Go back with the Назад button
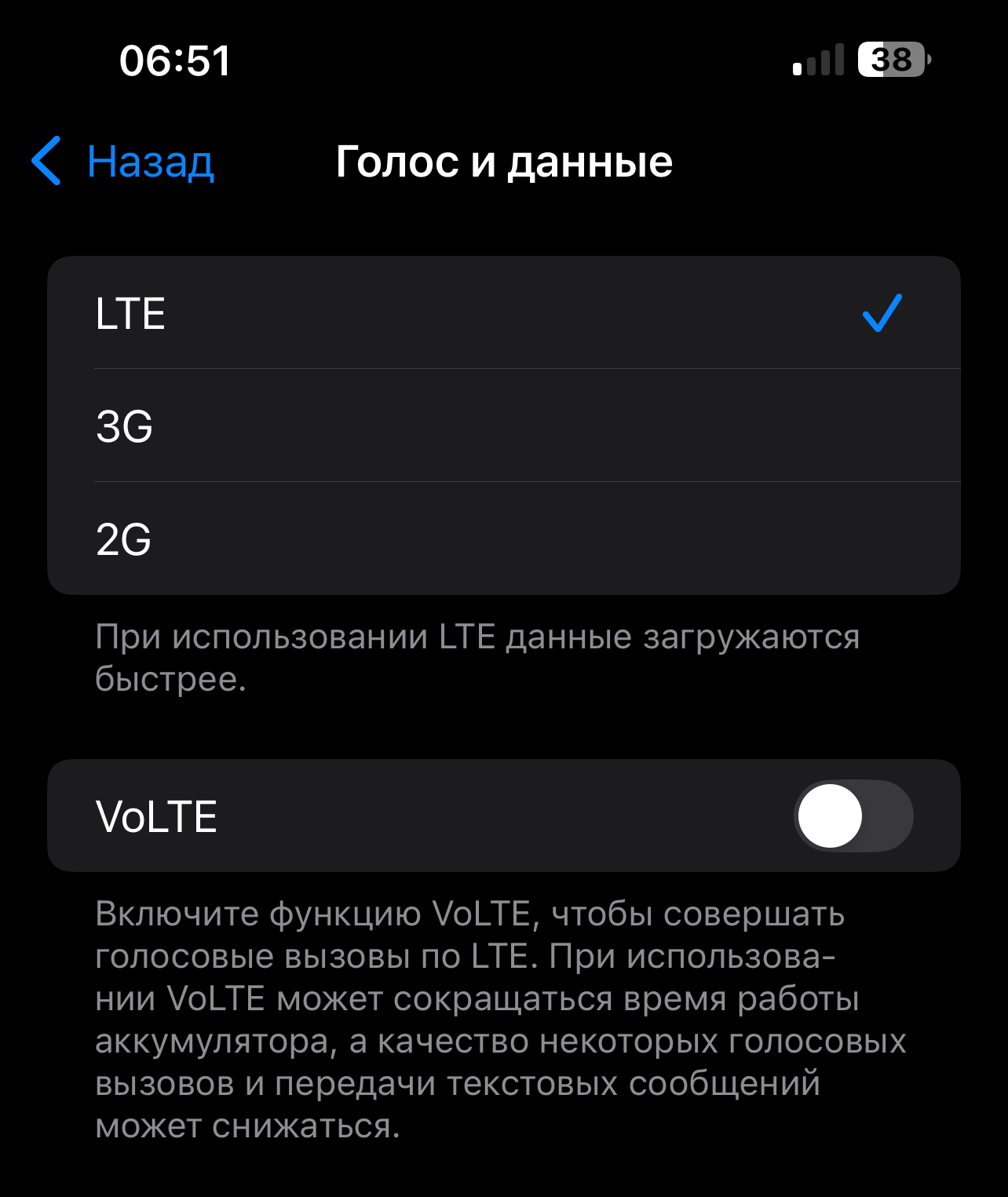The width and height of the screenshot is (1008, 1197). [x=124, y=162]
